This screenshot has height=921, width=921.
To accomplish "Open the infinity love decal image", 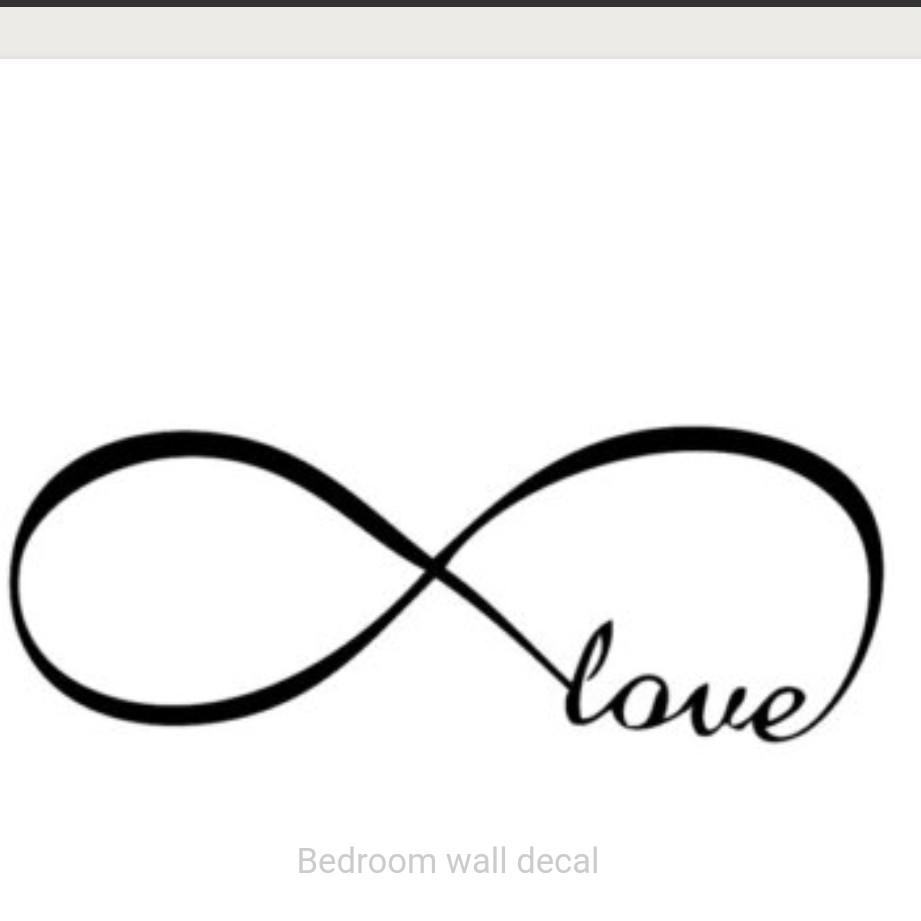I will coord(448,580).
